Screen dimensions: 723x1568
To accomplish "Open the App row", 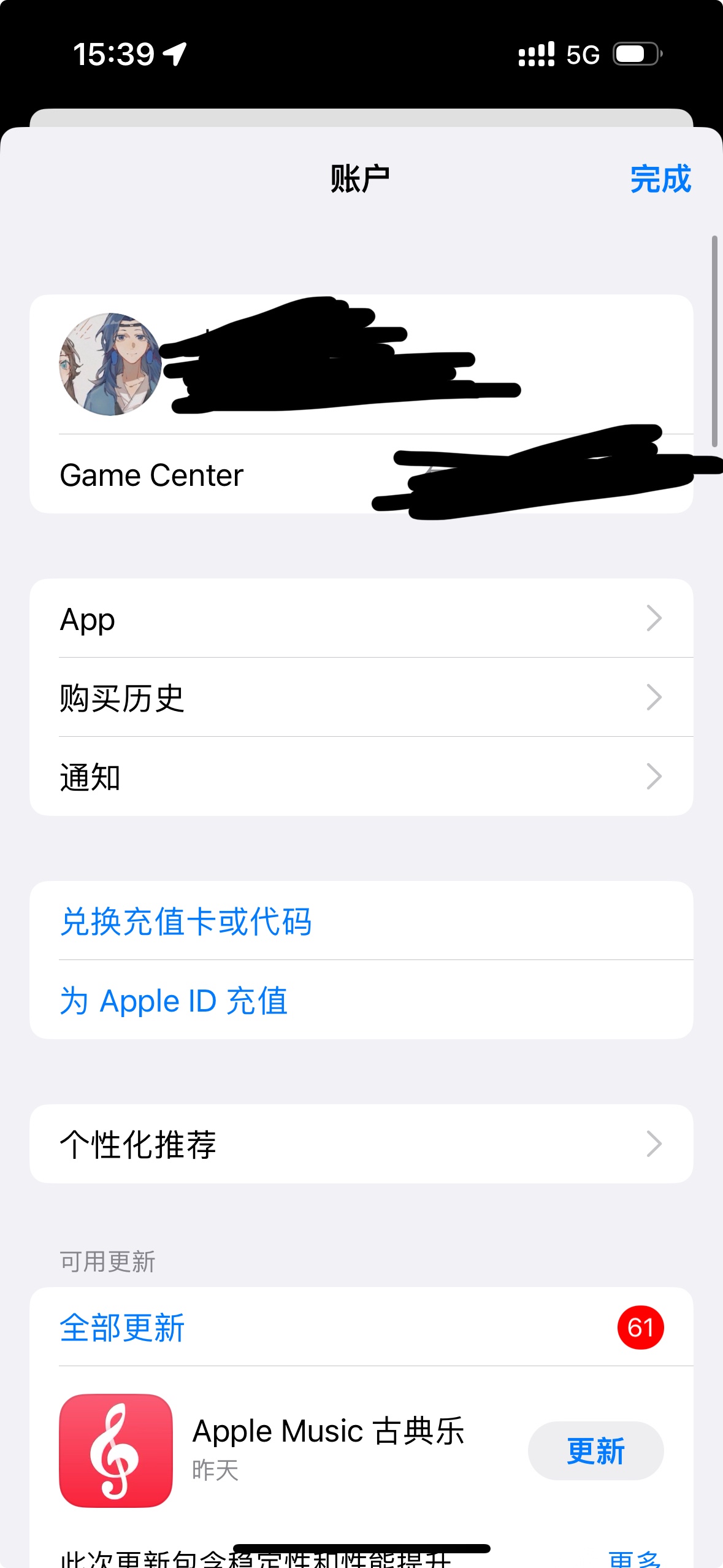I will tap(361, 618).
